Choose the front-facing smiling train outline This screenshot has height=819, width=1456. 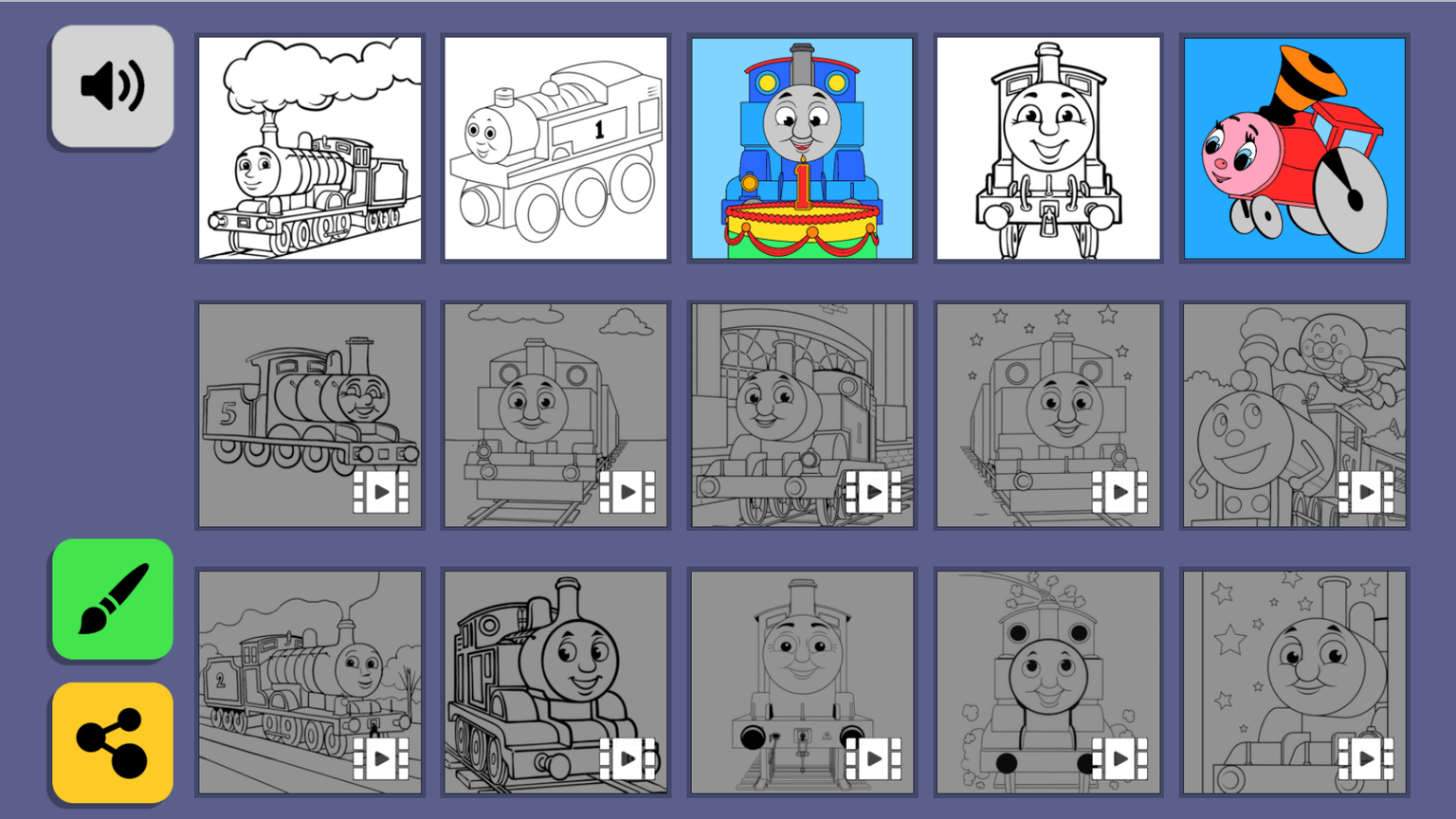[x=1047, y=148]
